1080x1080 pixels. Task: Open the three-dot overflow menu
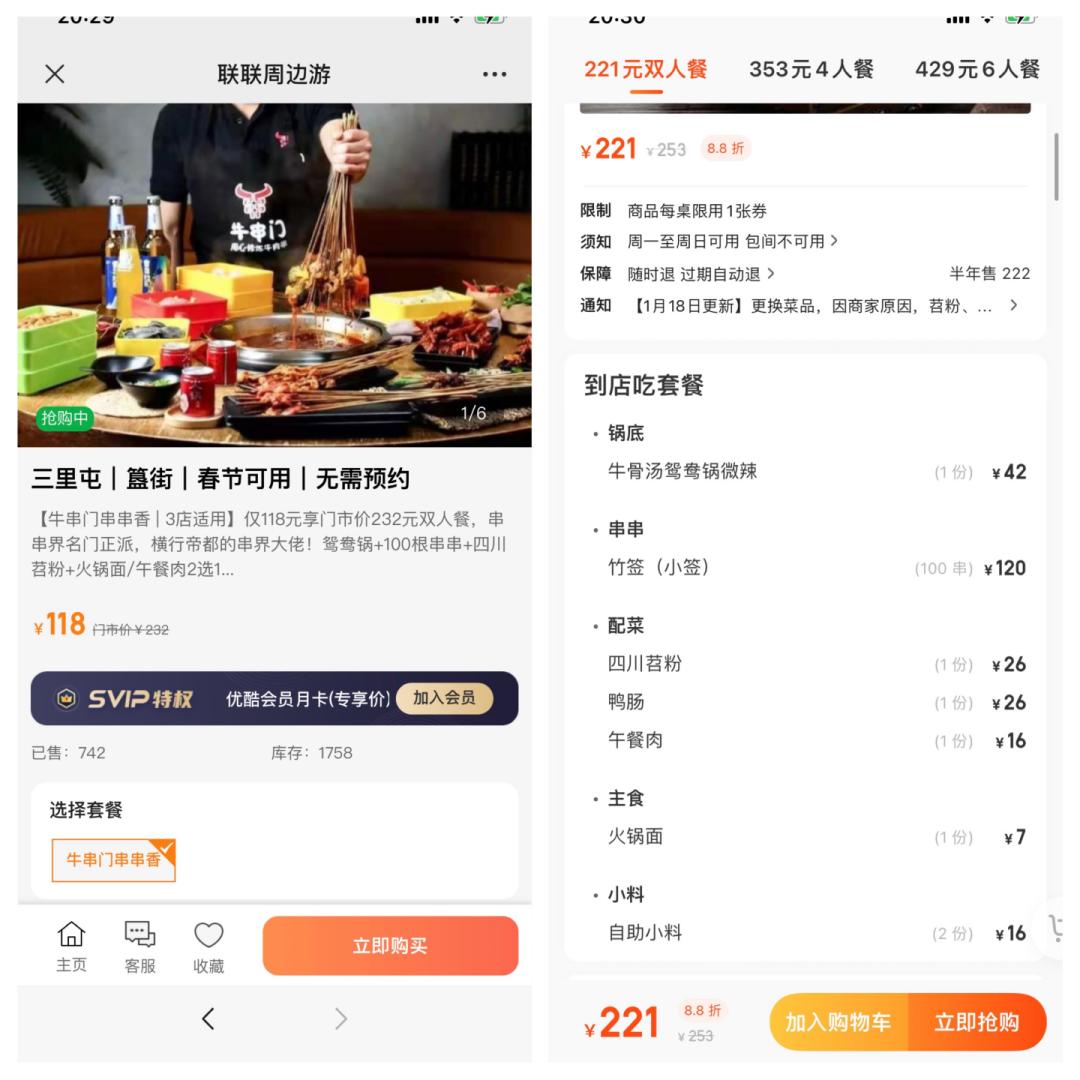point(494,74)
